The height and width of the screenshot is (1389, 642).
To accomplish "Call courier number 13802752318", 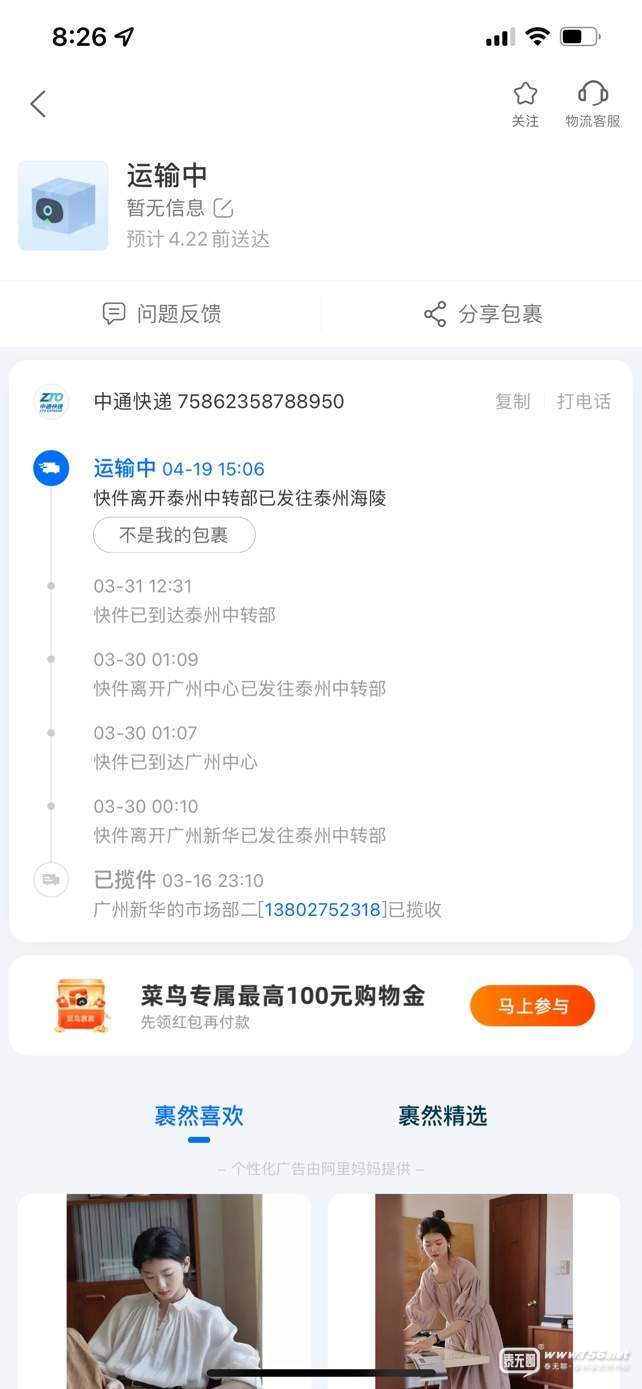I will click(322, 909).
